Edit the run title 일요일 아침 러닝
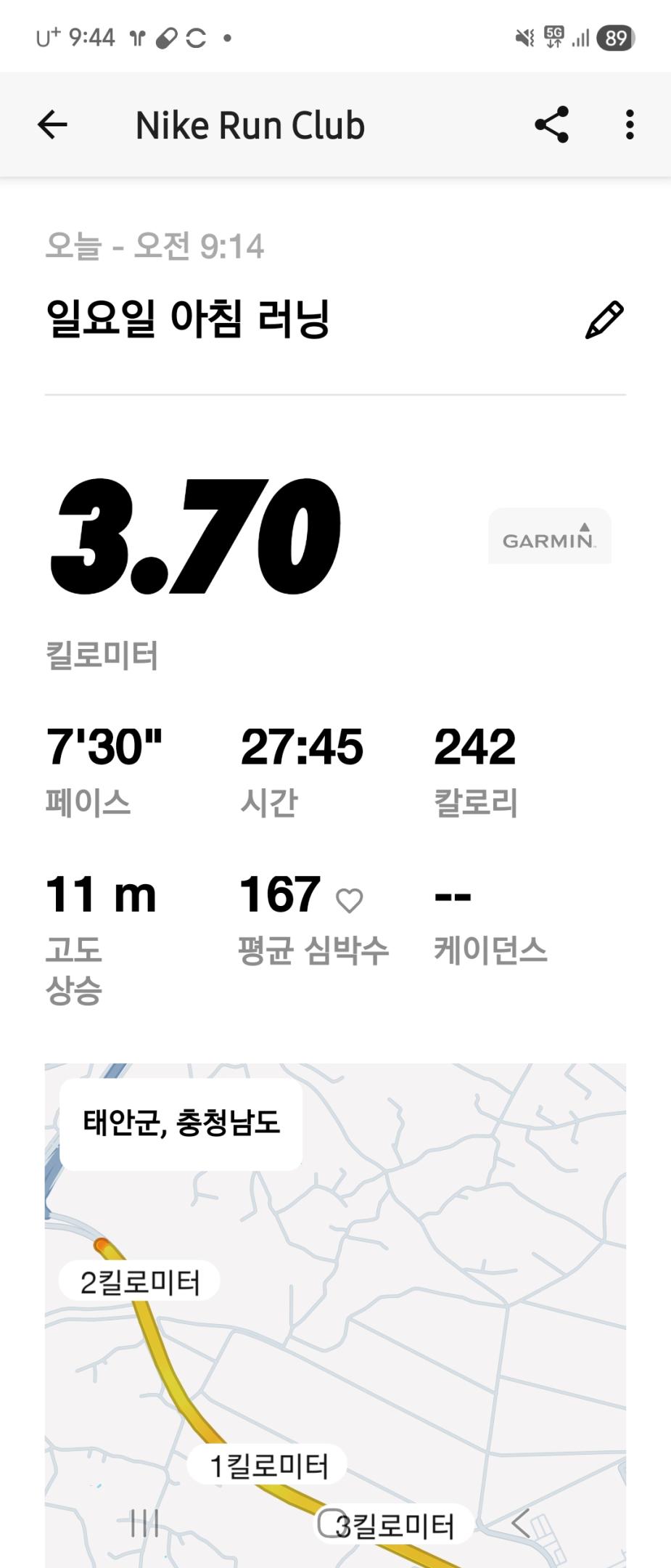 click(x=604, y=320)
